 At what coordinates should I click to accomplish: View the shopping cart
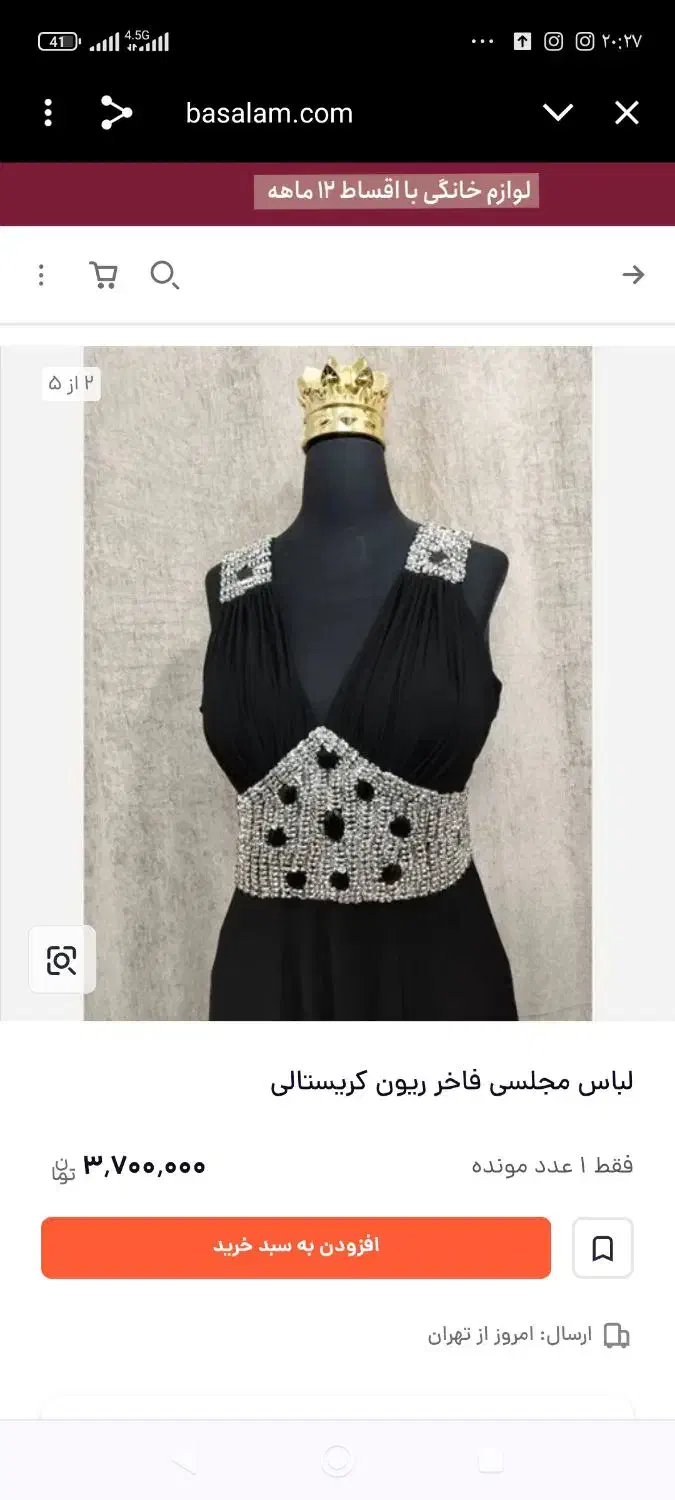click(x=103, y=275)
